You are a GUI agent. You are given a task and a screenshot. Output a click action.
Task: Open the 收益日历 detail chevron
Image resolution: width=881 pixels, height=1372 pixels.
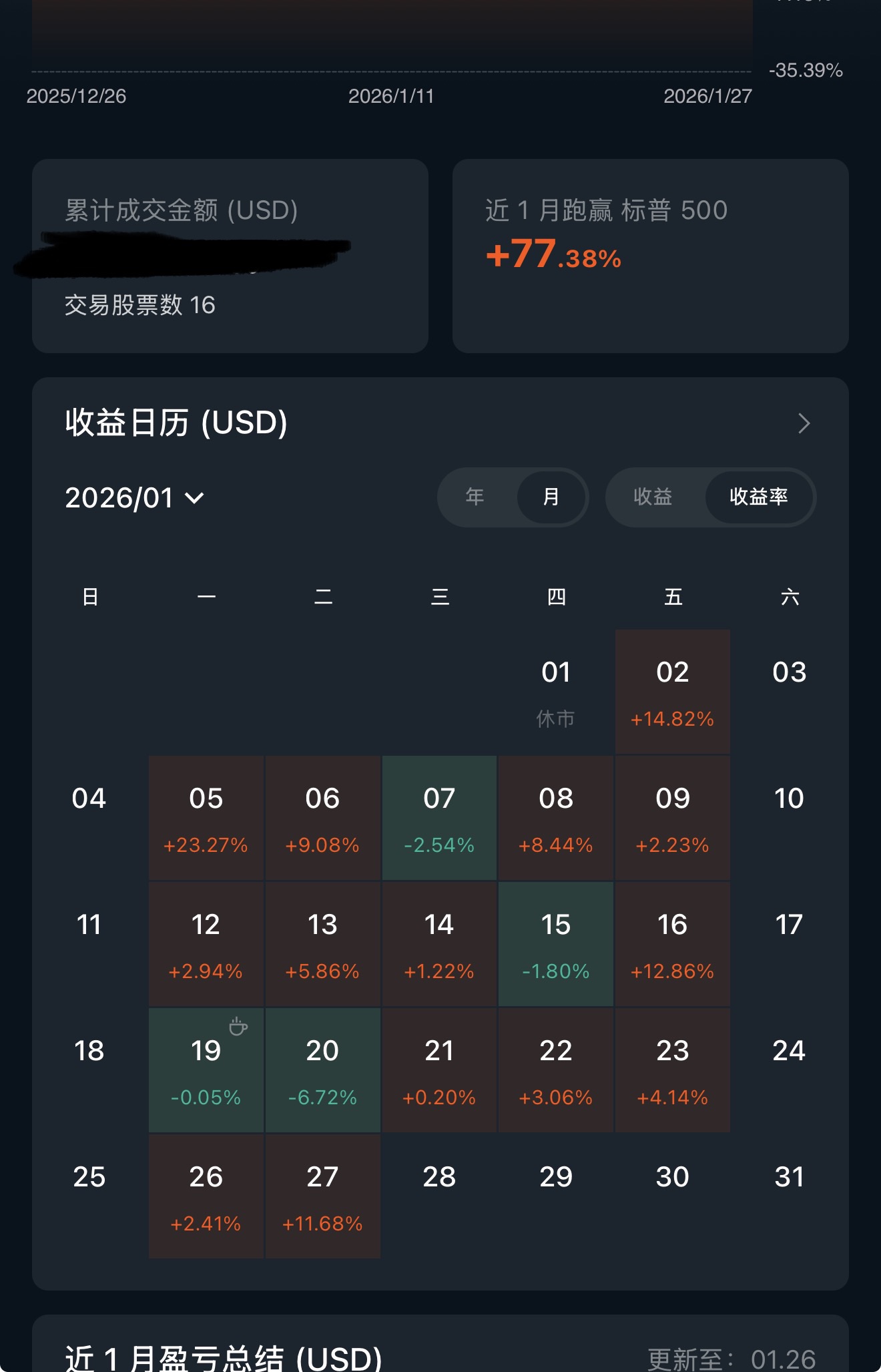[x=804, y=423]
